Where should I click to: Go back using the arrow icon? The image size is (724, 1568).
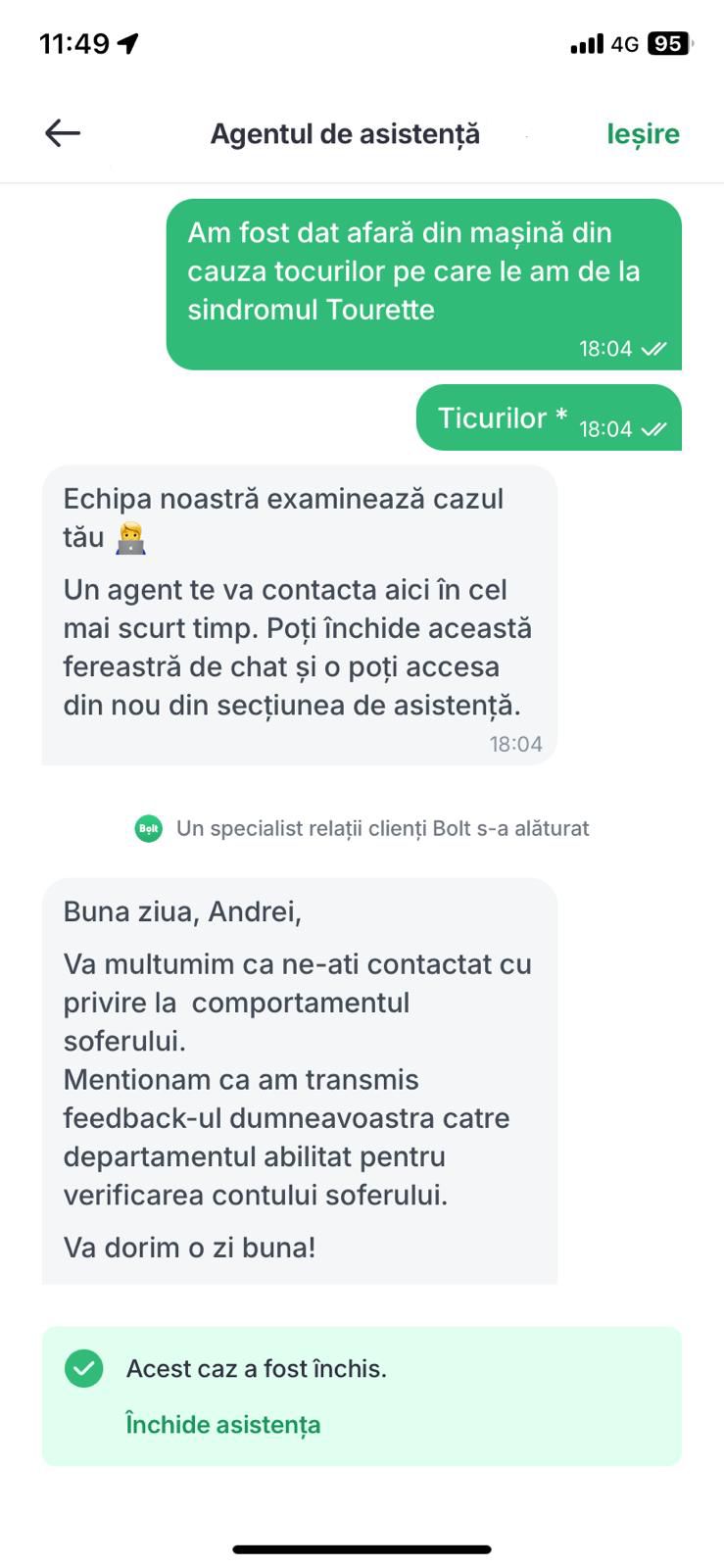[63, 133]
